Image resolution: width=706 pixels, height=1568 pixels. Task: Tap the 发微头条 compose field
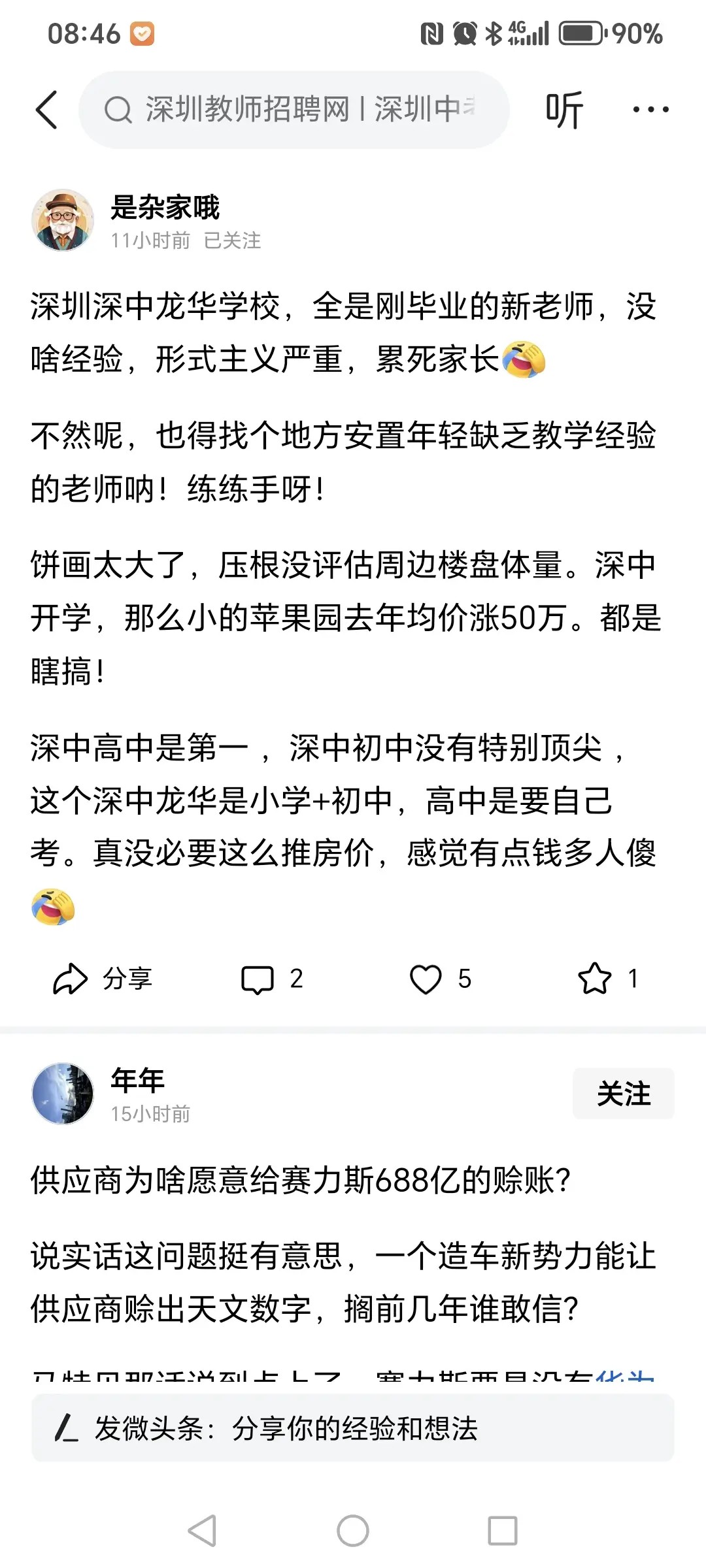353,1428
